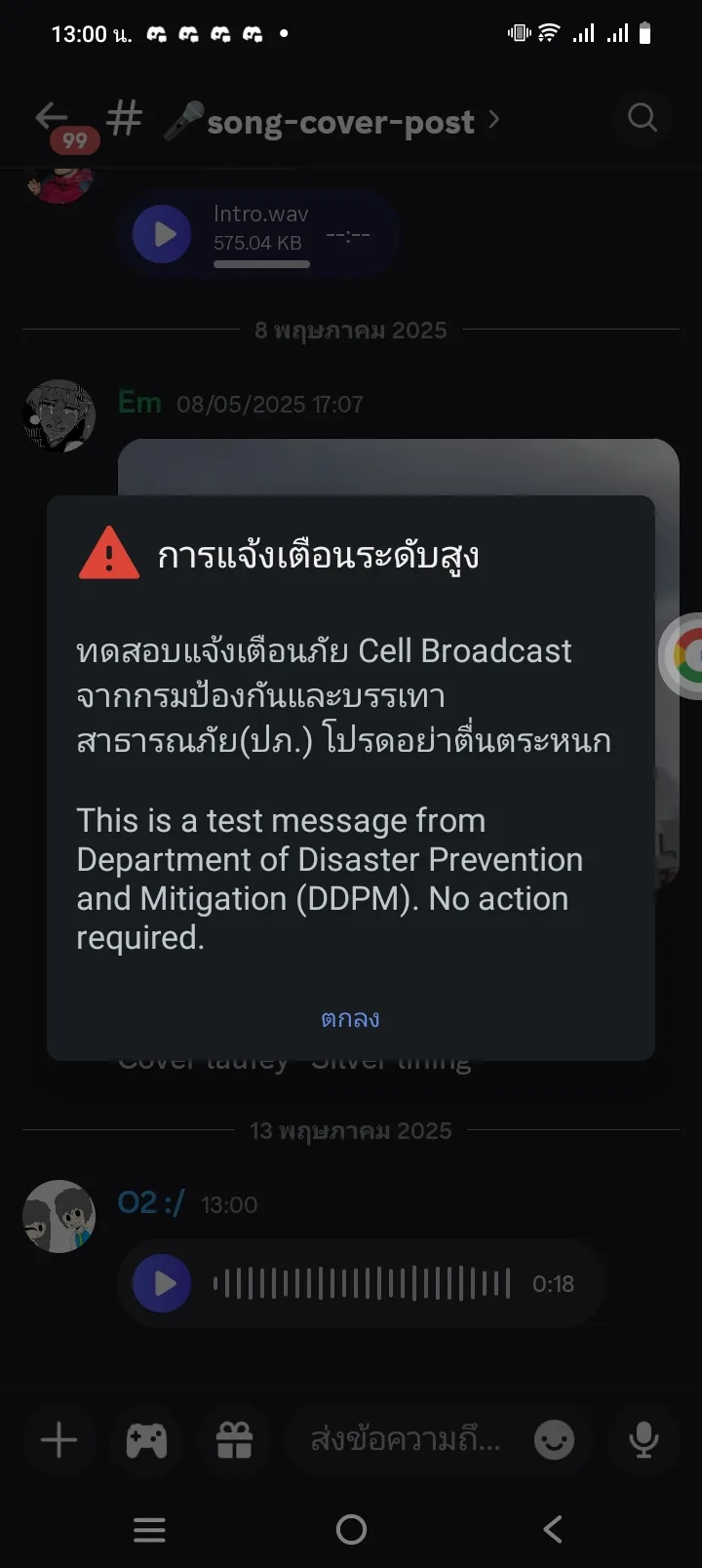Screen dimensions: 702x1568
Task: Open the Google floating bubble
Action: pos(684,655)
